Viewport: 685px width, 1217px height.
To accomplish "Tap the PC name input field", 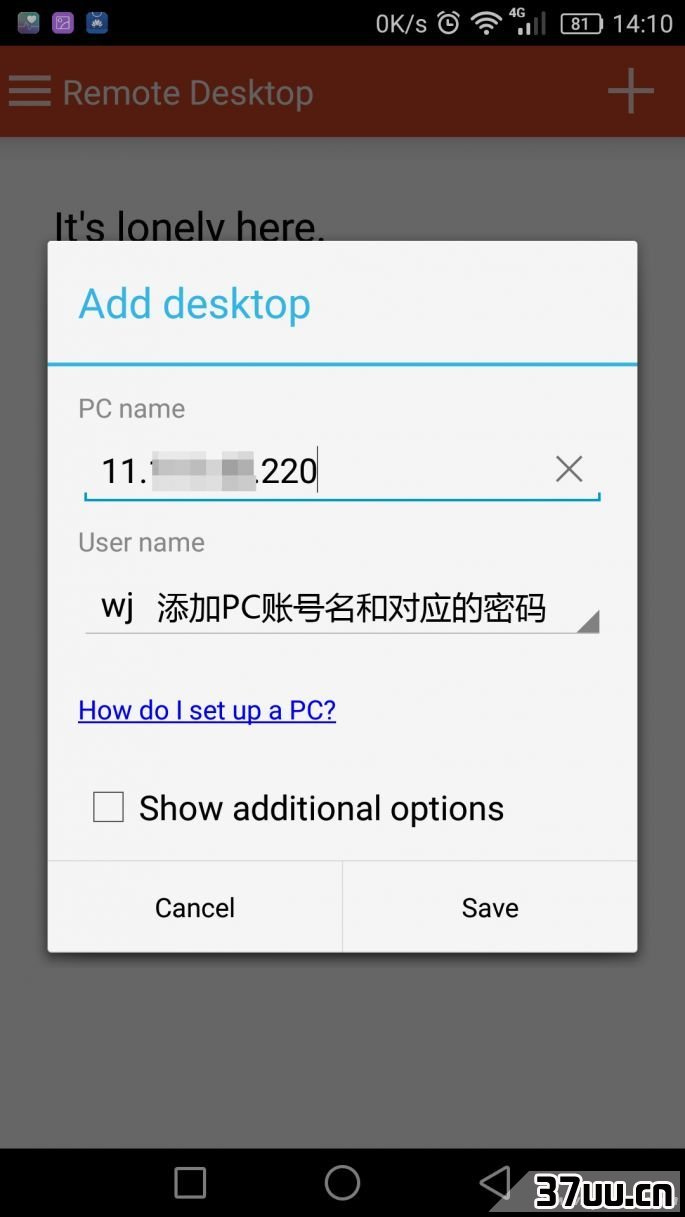I will [x=342, y=470].
